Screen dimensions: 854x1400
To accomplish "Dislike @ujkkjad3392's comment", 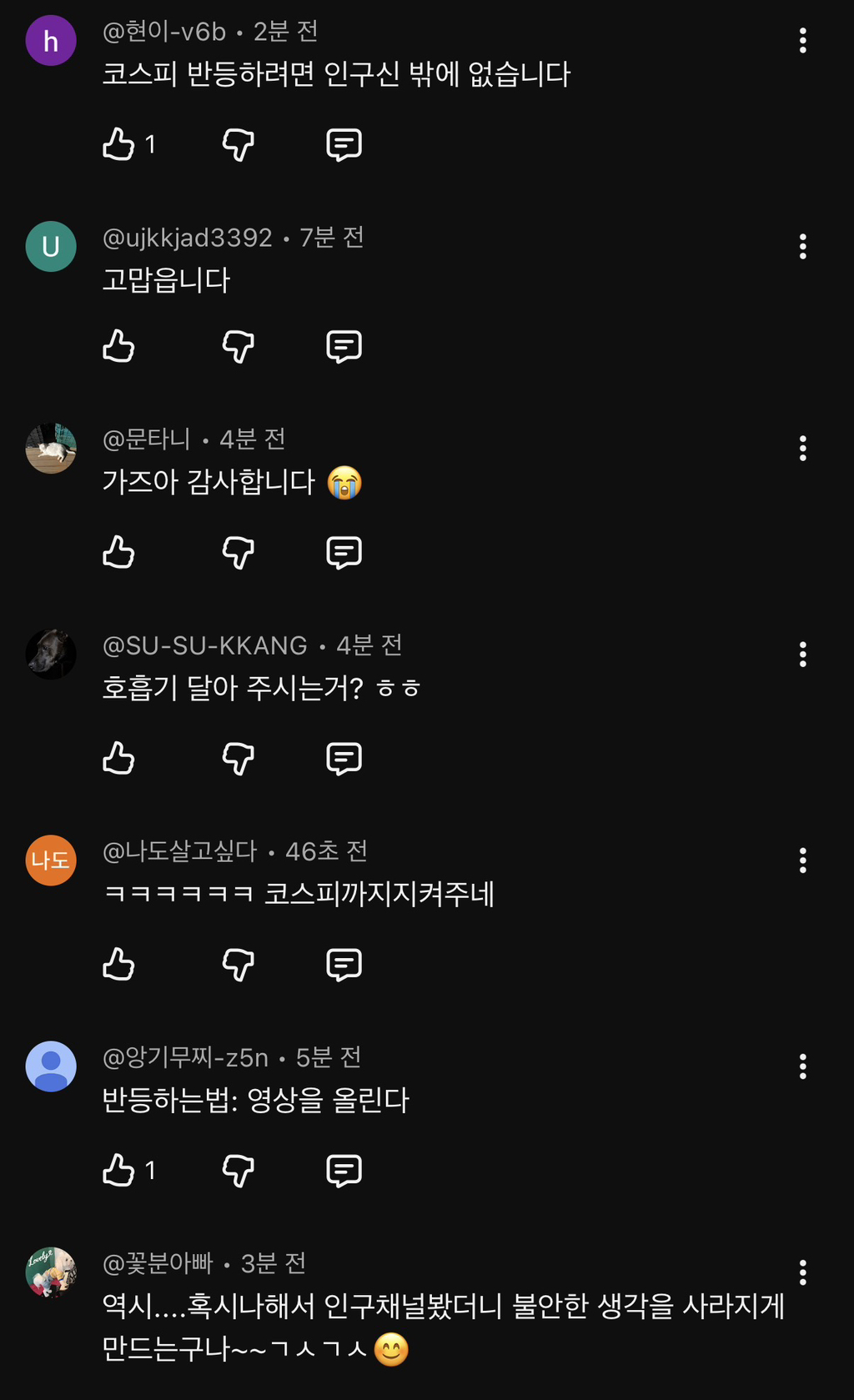I will pos(238,346).
